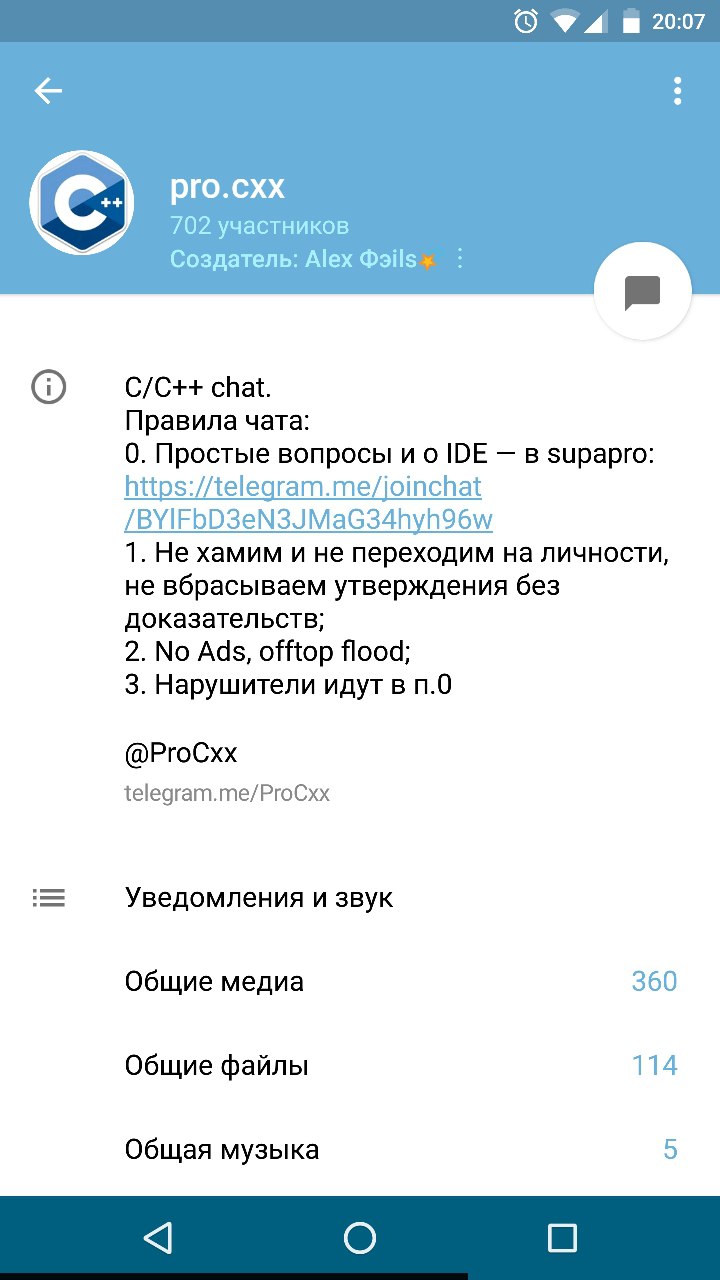Go to the home screen

pos(360,1238)
